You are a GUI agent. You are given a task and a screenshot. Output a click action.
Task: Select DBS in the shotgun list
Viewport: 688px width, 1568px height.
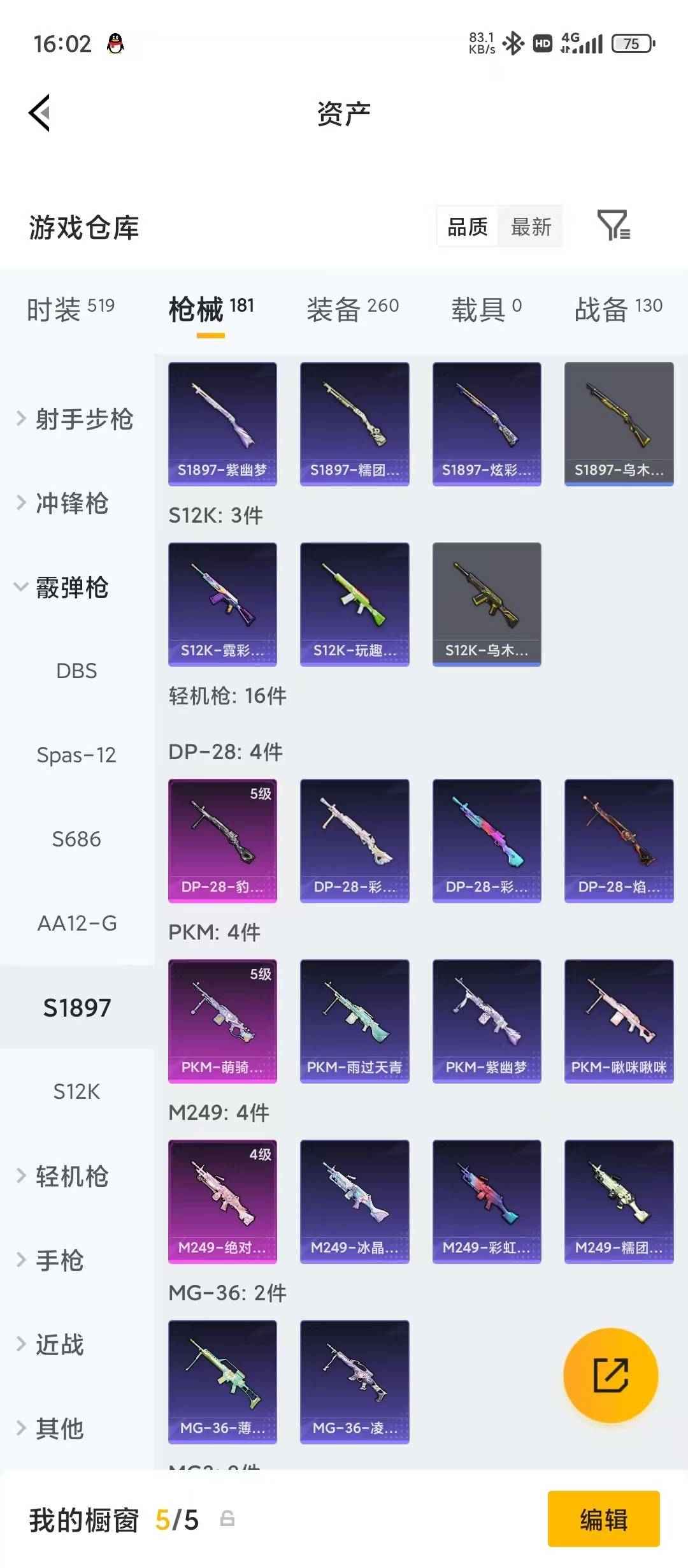coord(76,671)
